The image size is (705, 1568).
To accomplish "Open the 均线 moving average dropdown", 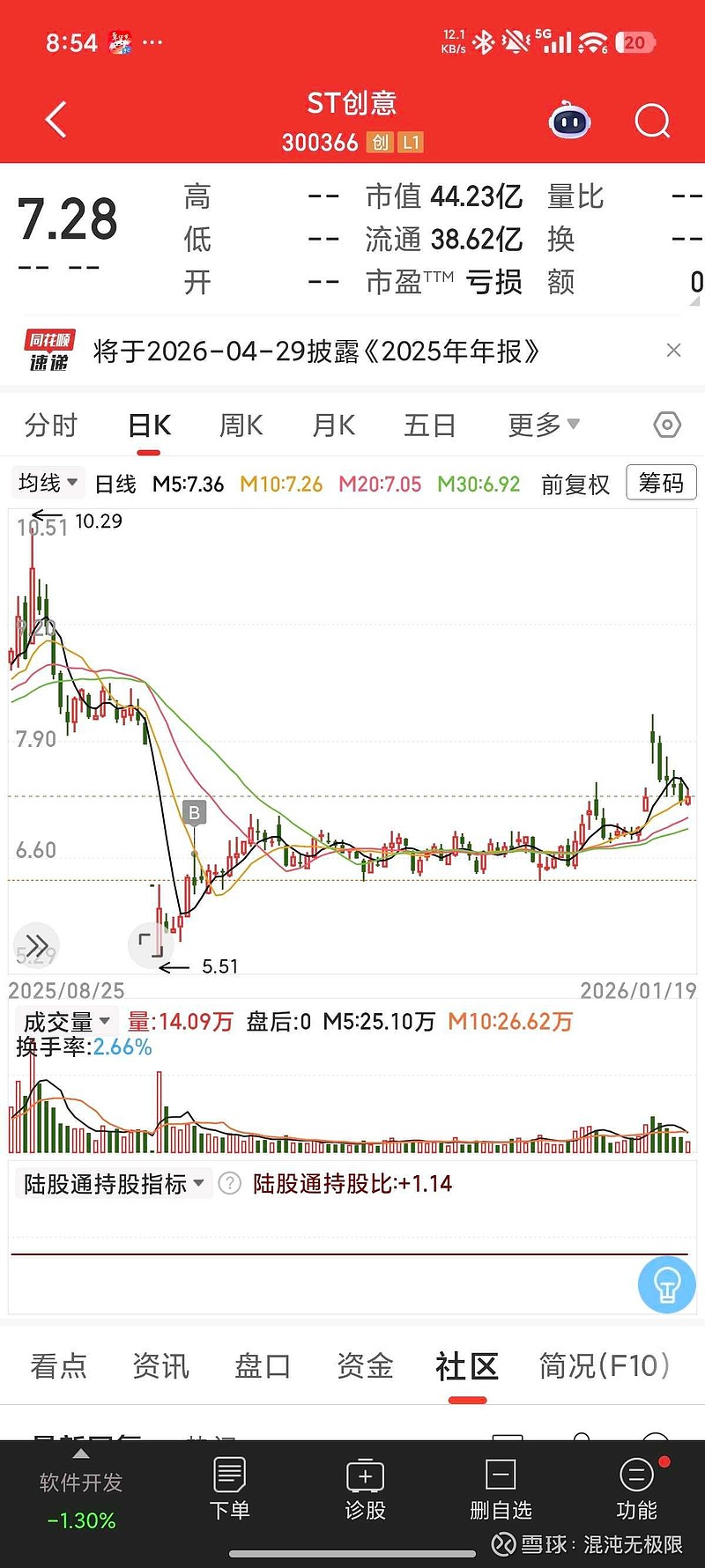I will 47,482.
